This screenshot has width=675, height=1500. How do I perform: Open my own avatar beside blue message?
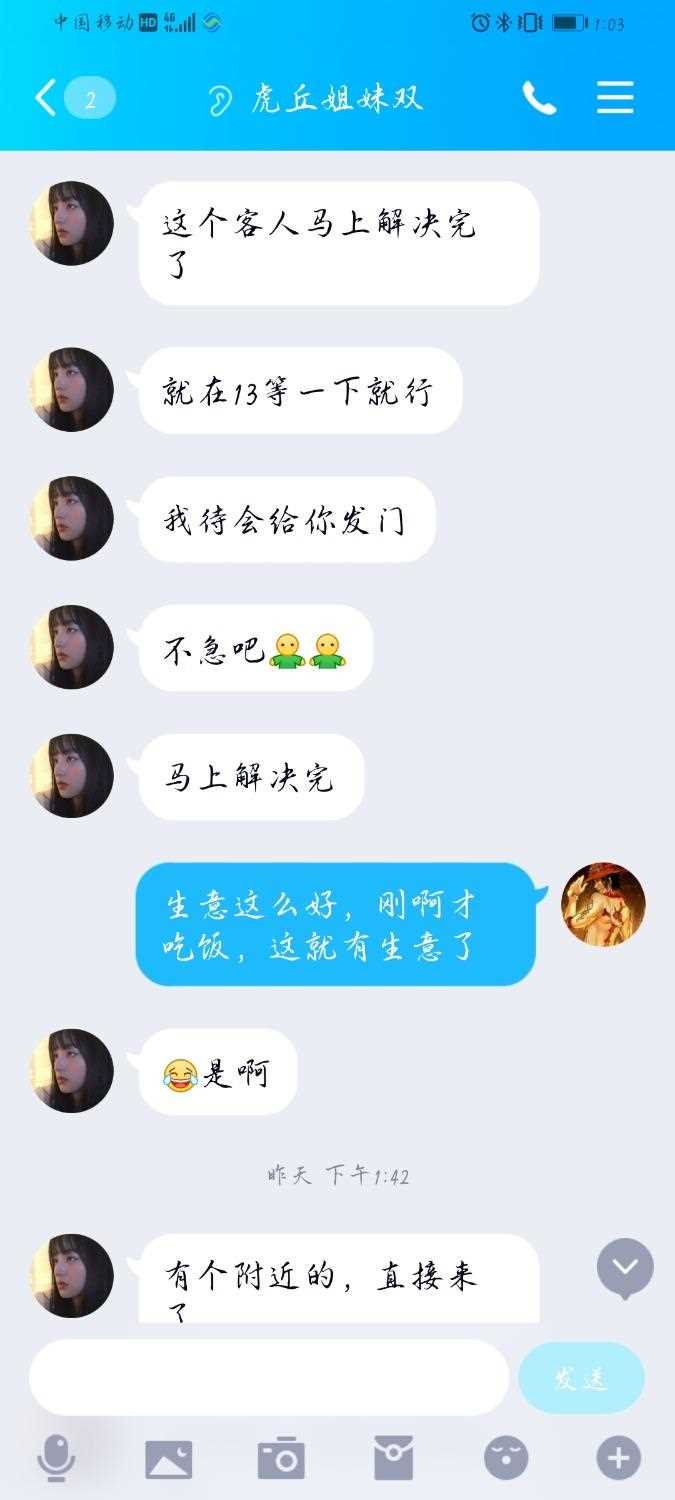pos(603,904)
